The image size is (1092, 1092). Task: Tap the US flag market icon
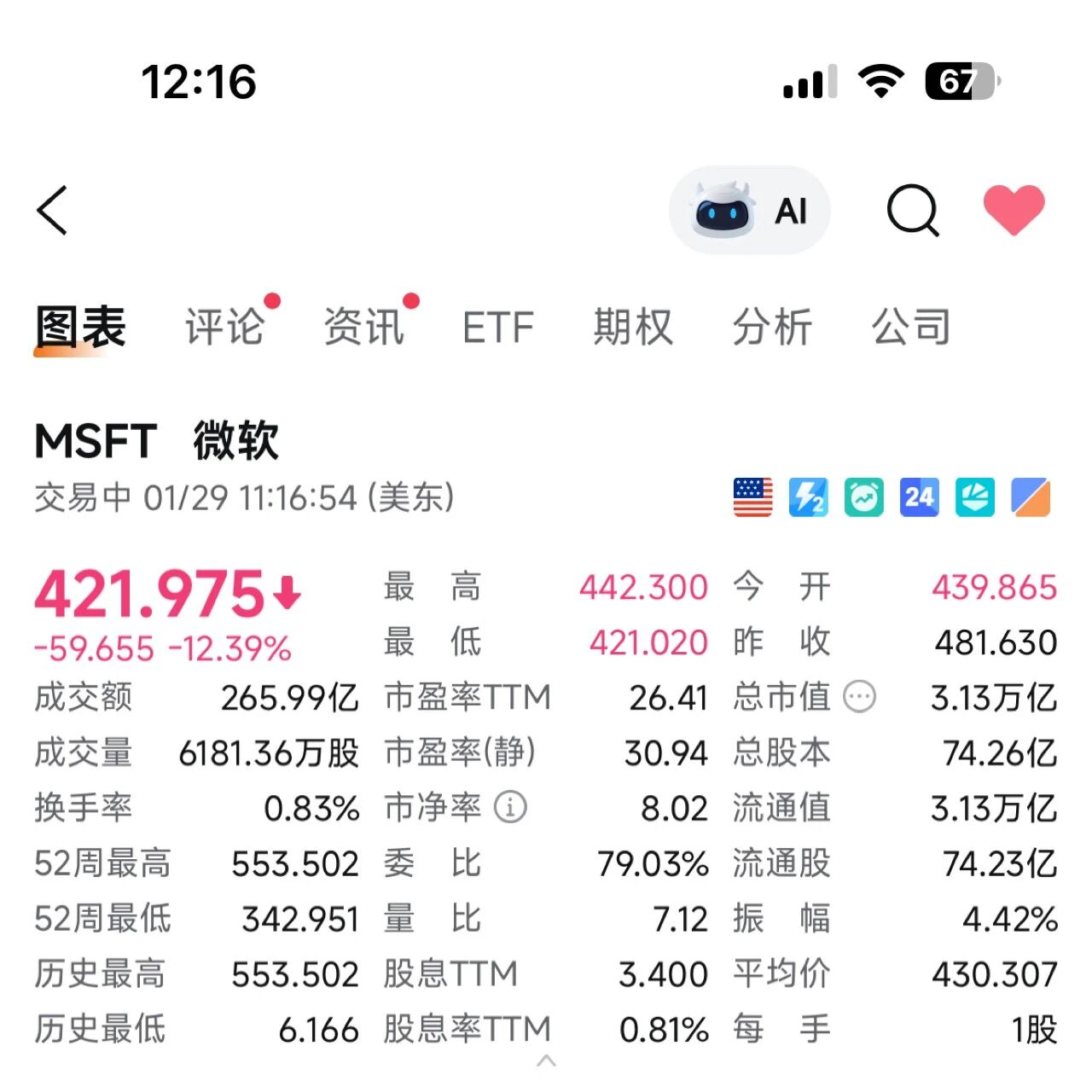[753, 497]
